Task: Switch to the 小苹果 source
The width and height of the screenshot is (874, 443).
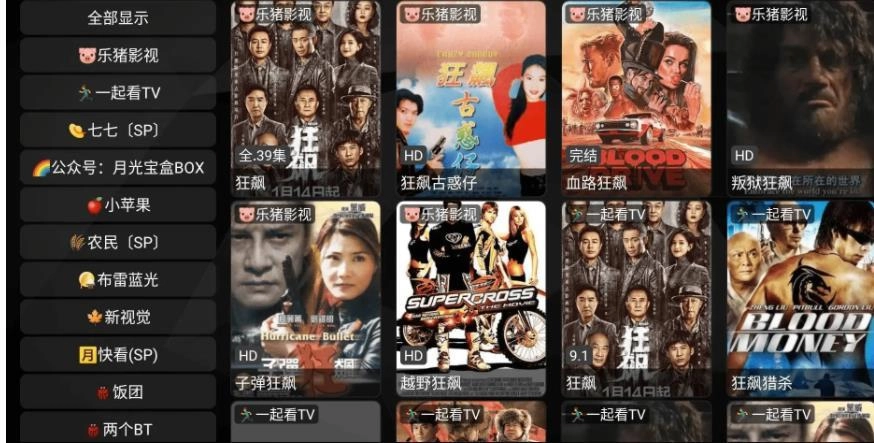Action: [118, 205]
